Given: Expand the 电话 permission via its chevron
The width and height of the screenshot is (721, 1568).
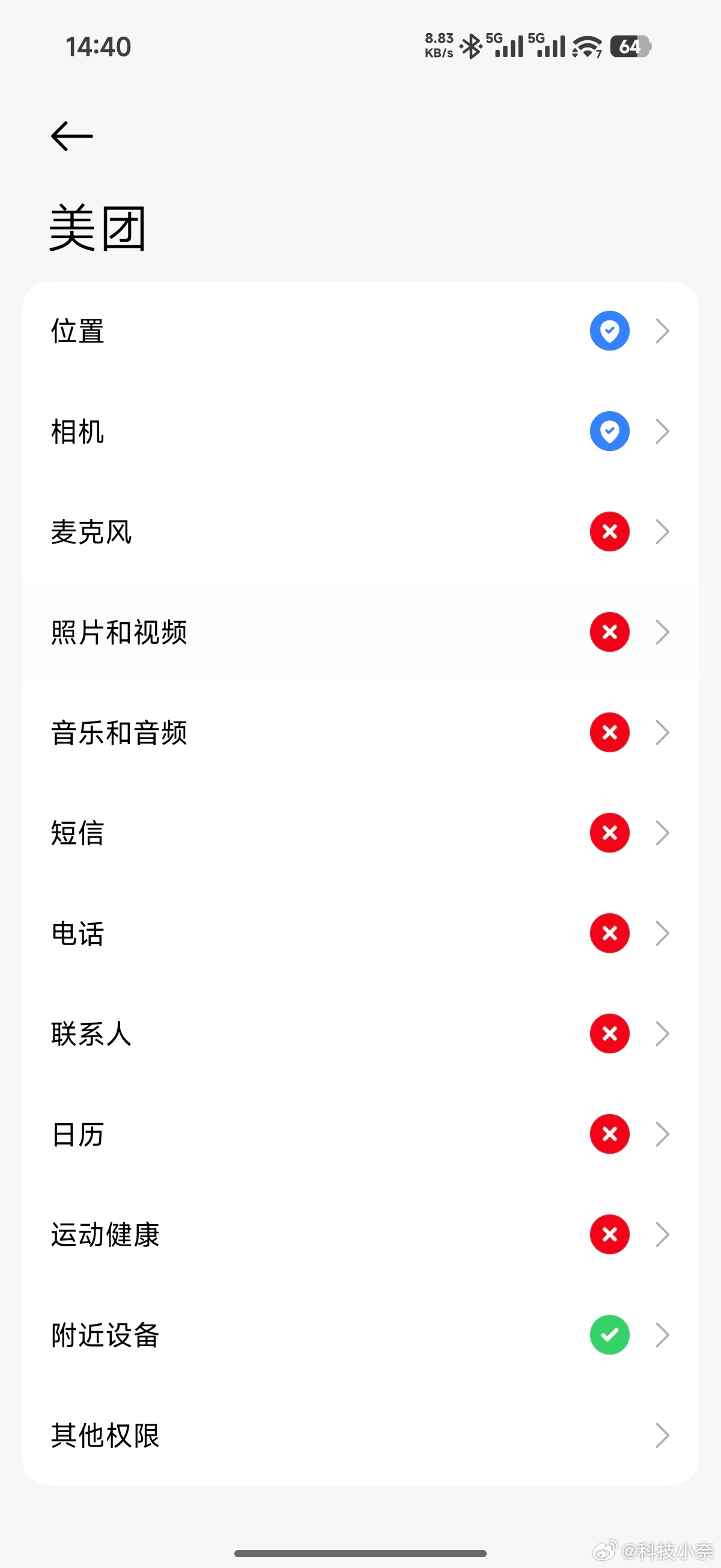Looking at the screenshot, I should [663, 933].
